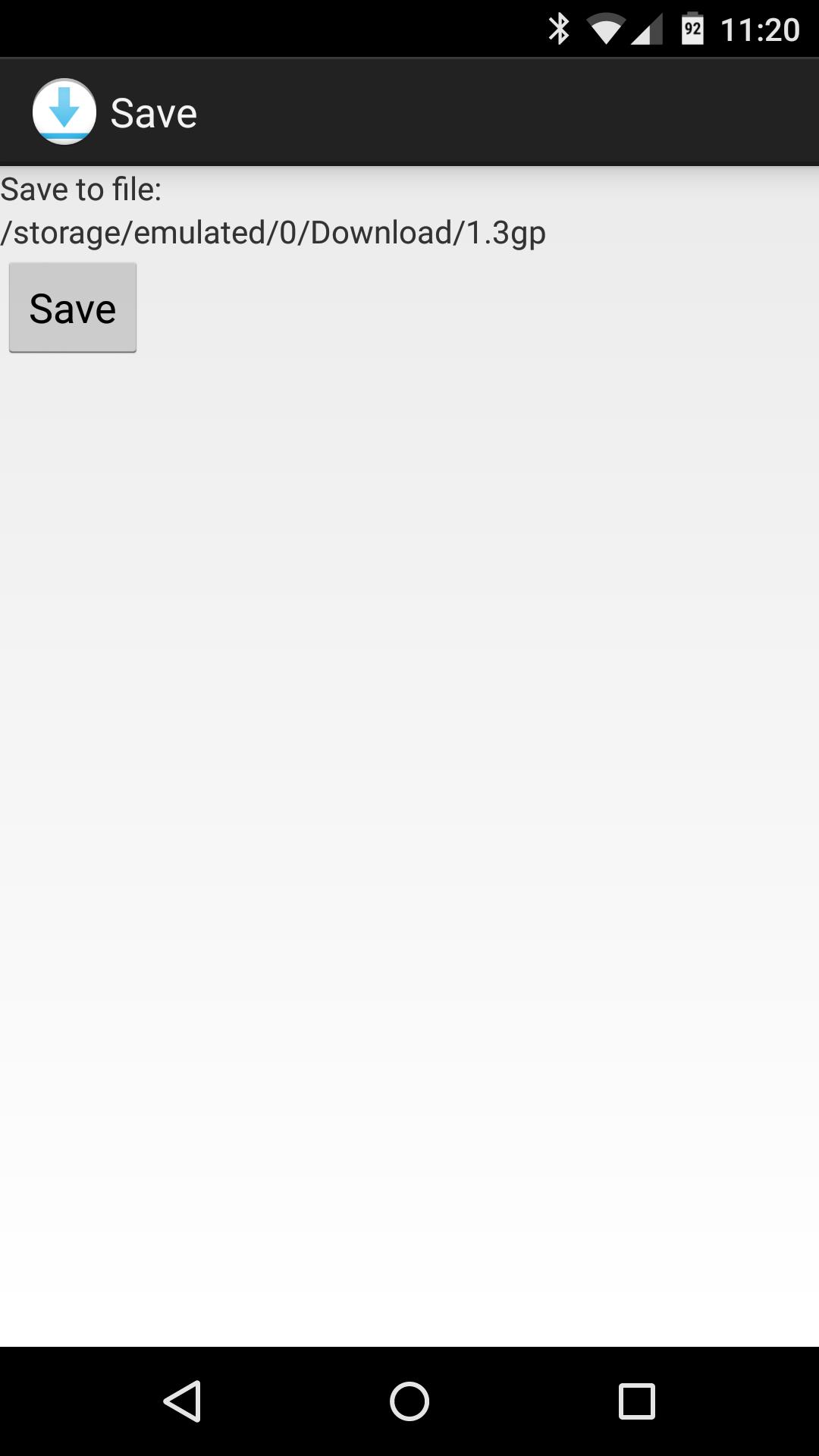This screenshot has width=819, height=1456.
Task: Go back using the system back button
Action: click(182, 1401)
